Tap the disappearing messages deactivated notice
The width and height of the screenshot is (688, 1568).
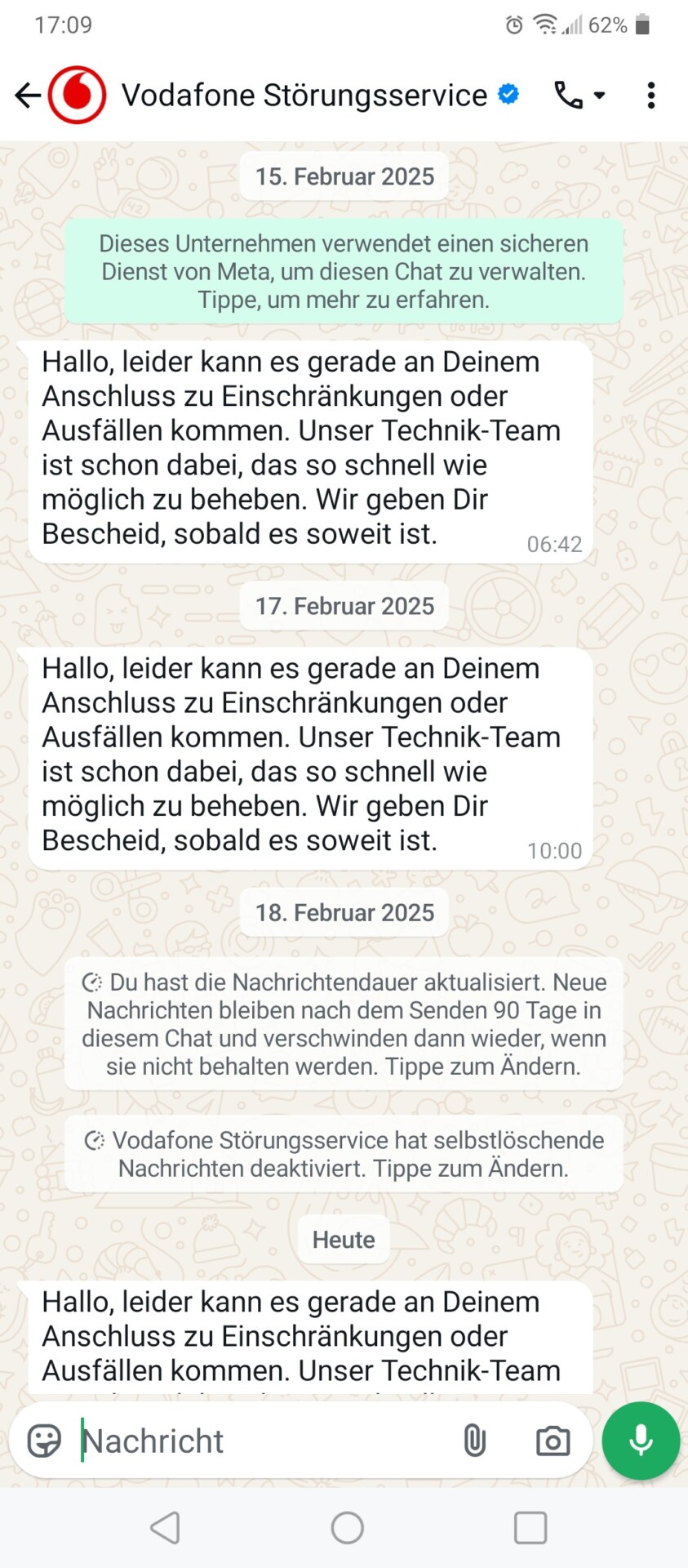(344, 1154)
